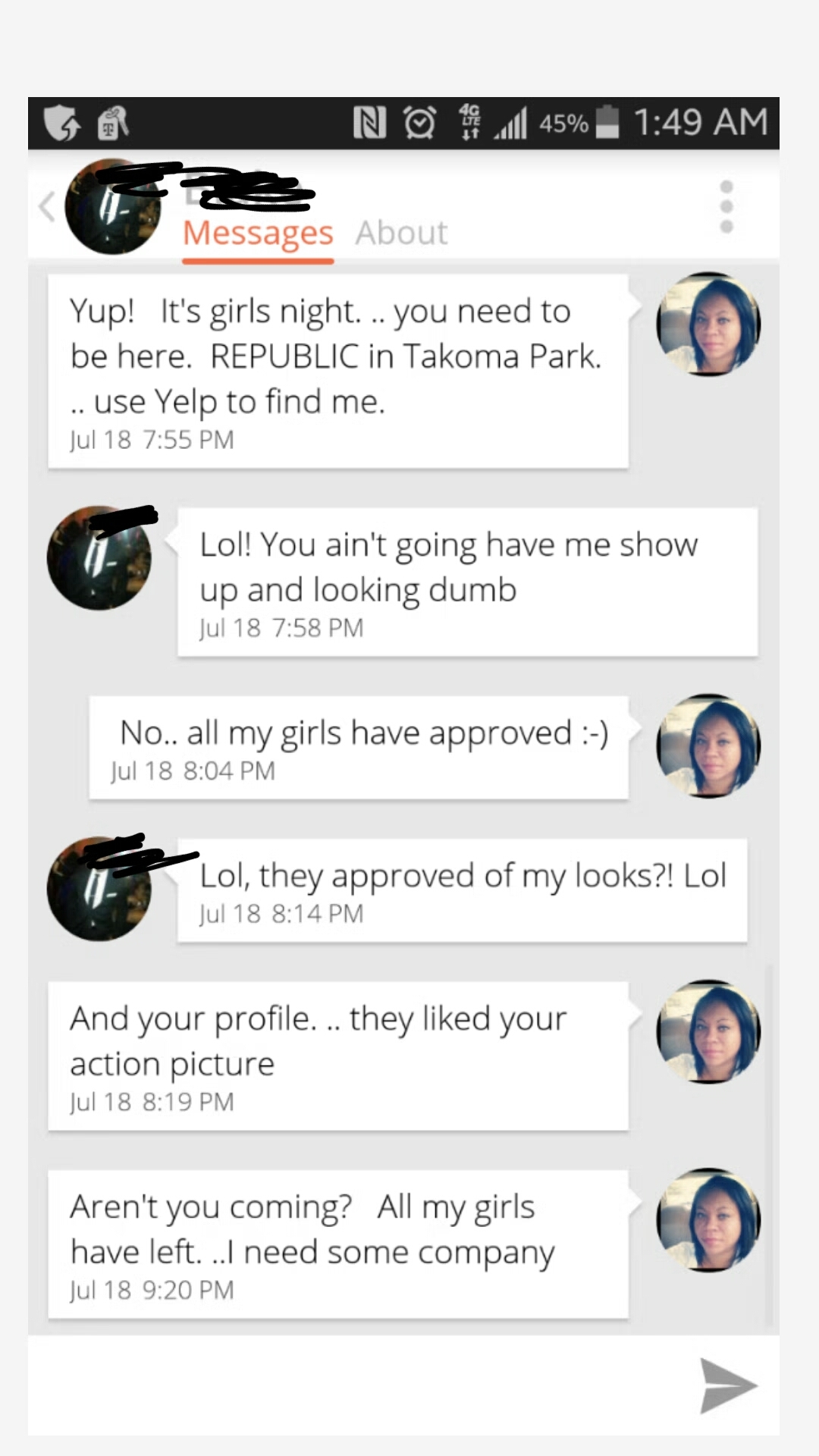Screen dimensions: 819x1456
Task: Go back with the left chevron
Action: [47, 206]
